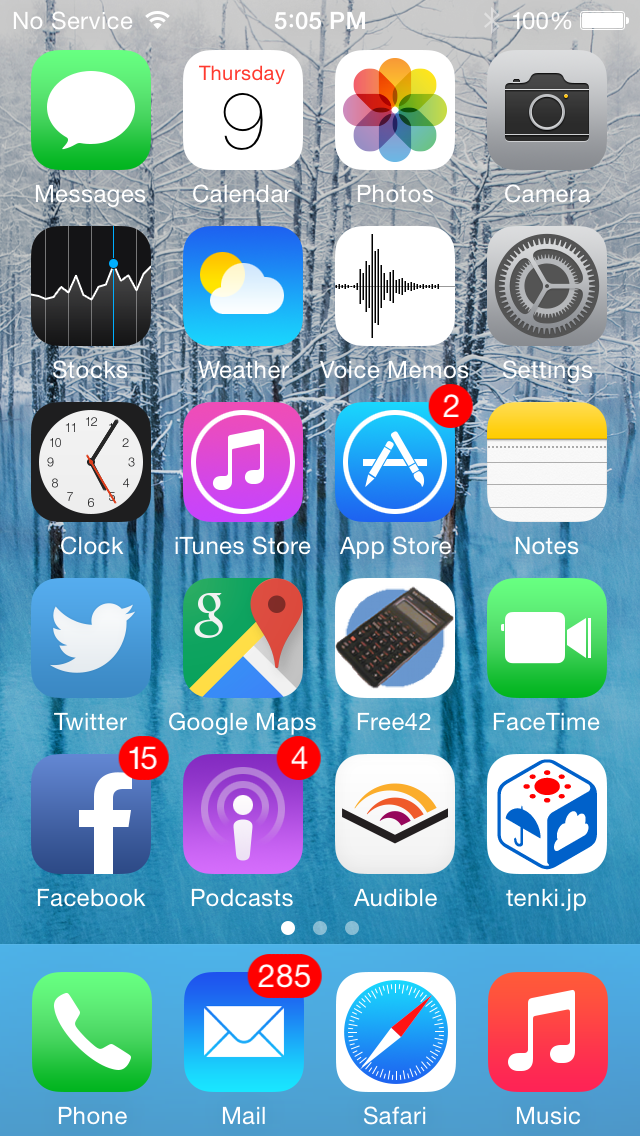Open Settings

547,286
